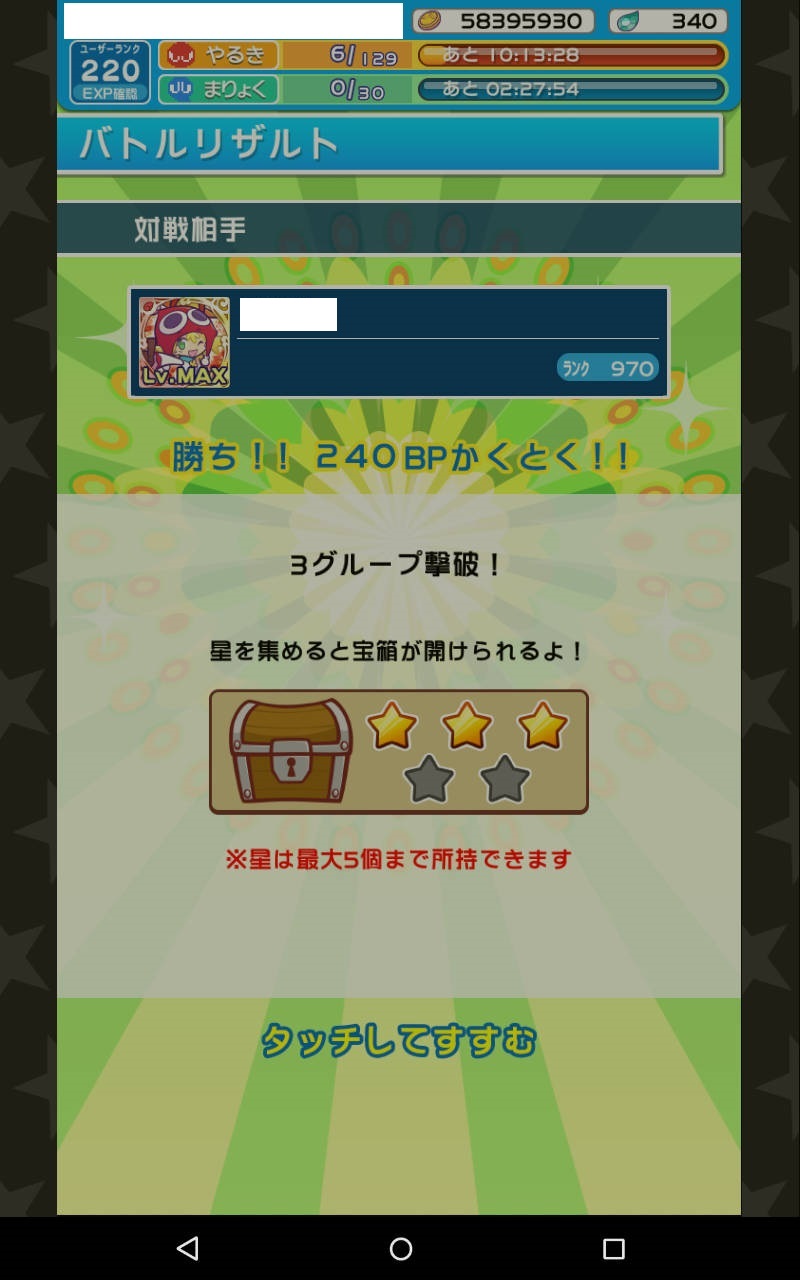Tap タッチしてすすむ to continue
Image resolution: width=800 pixels, height=1280 pixels.
click(x=398, y=1041)
